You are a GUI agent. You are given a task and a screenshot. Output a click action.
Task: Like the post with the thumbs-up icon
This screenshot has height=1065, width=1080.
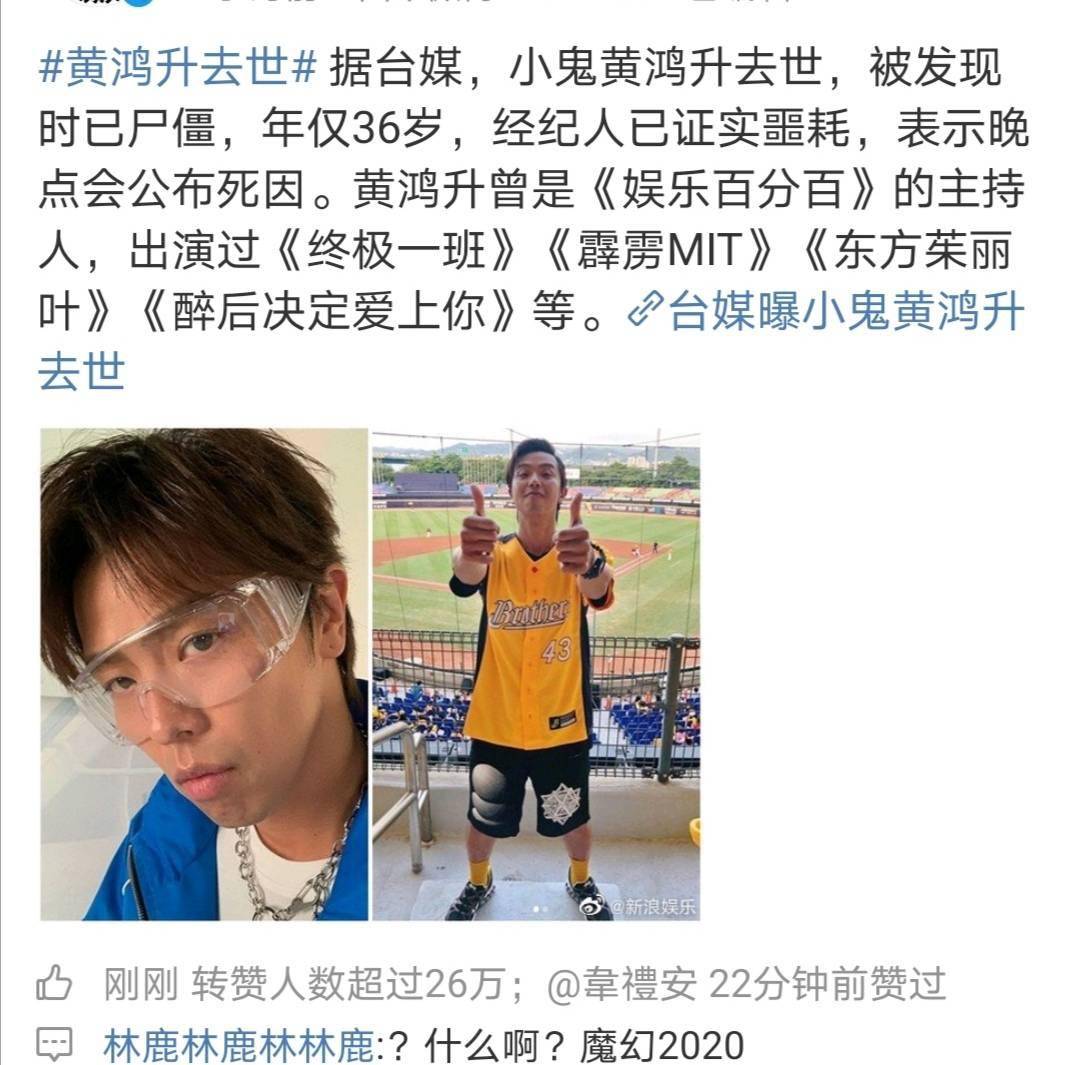[x=55, y=985]
